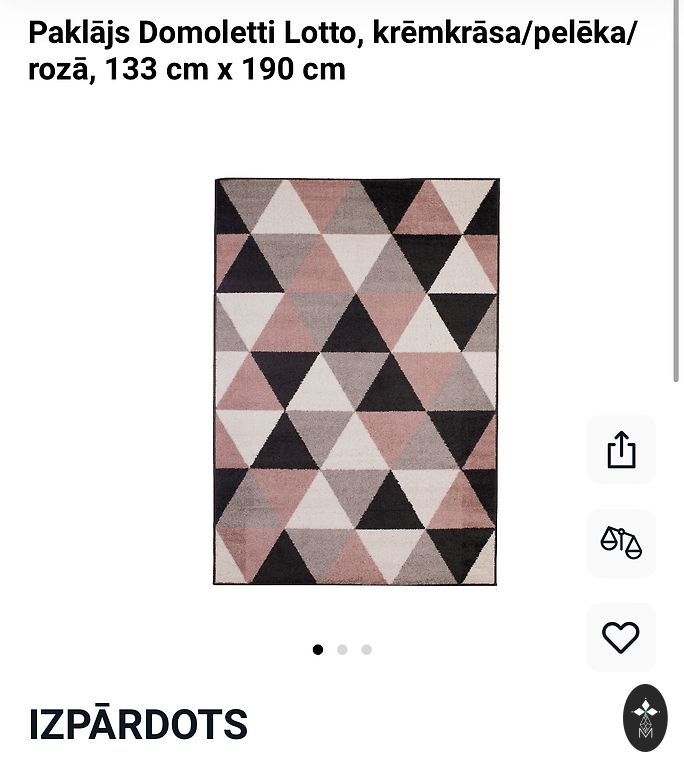Image resolution: width=684 pixels, height=768 pixels.
Task: Share this Domoletti Lotto rug
Action: coord(621,449)
